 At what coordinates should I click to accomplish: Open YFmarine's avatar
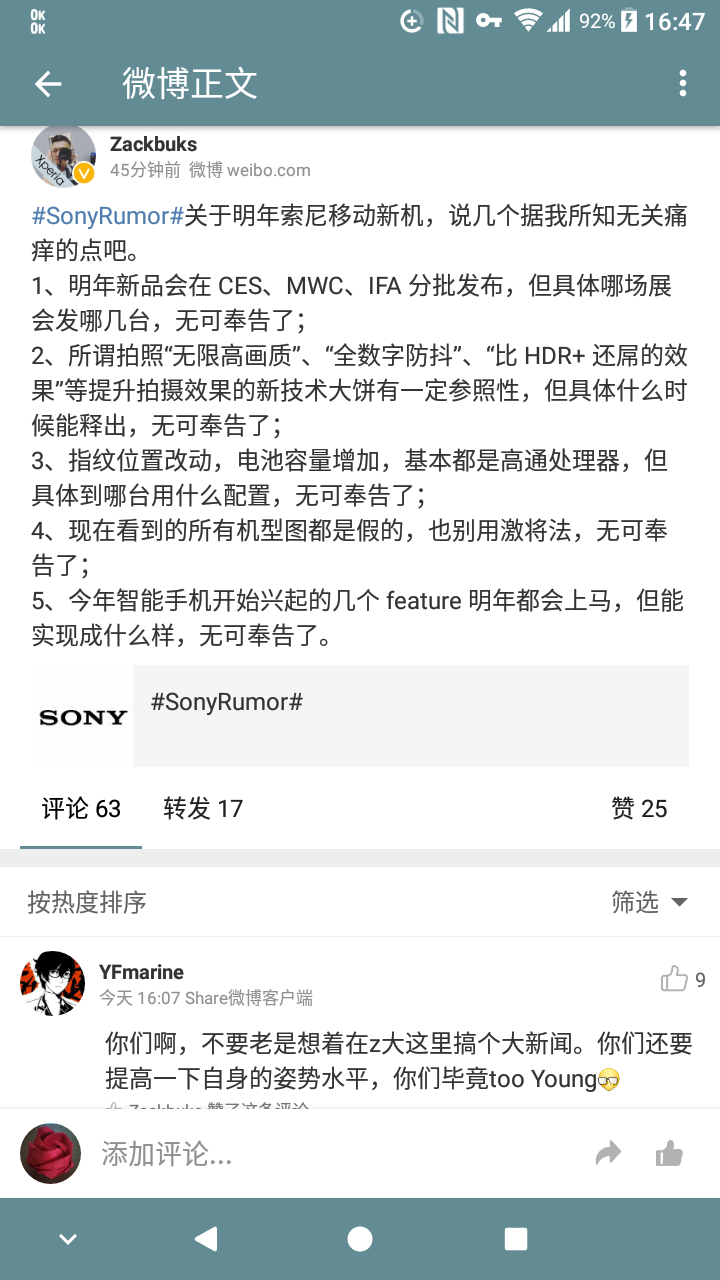[x=52, y=983]
